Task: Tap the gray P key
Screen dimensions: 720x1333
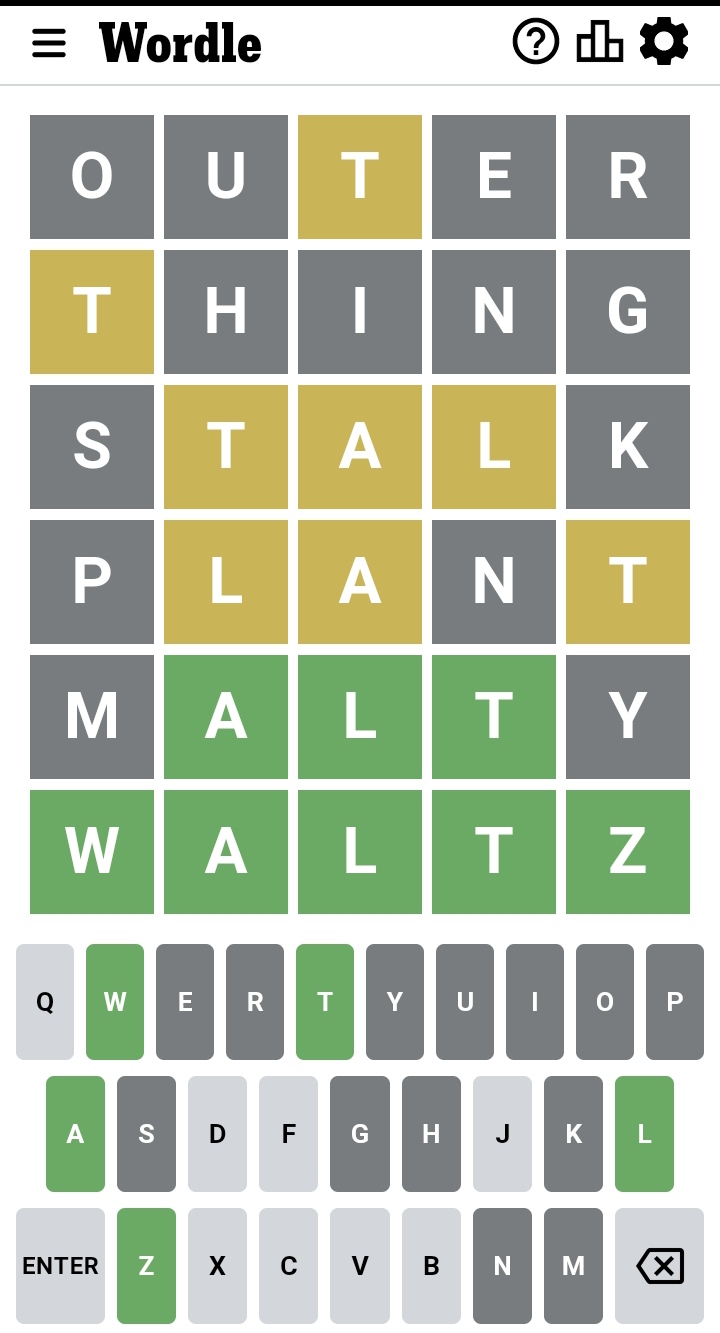Action: [x=675, y=1002]
